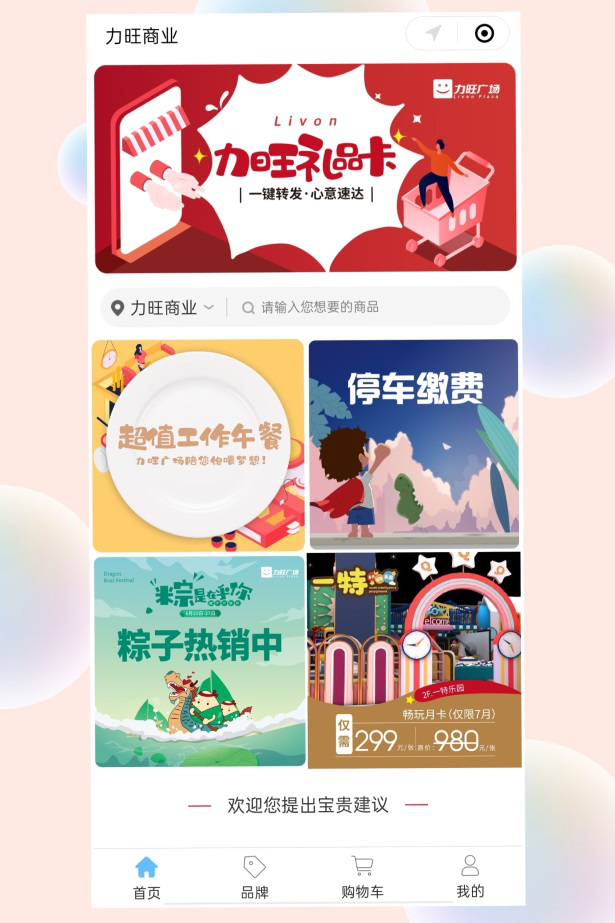Expand the 力旺商业 location dropdown
Viewport: 615px width, 923px height.
[x=163, y=308]
